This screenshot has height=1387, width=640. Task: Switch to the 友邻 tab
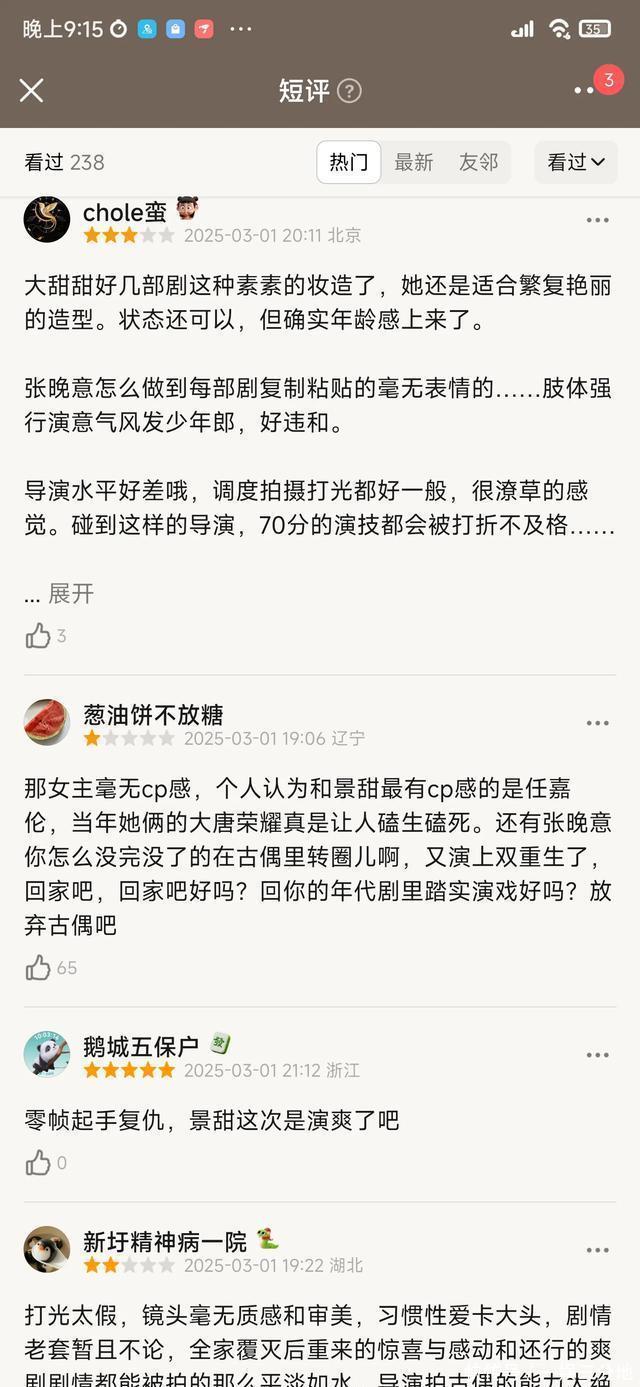[478, 162]
